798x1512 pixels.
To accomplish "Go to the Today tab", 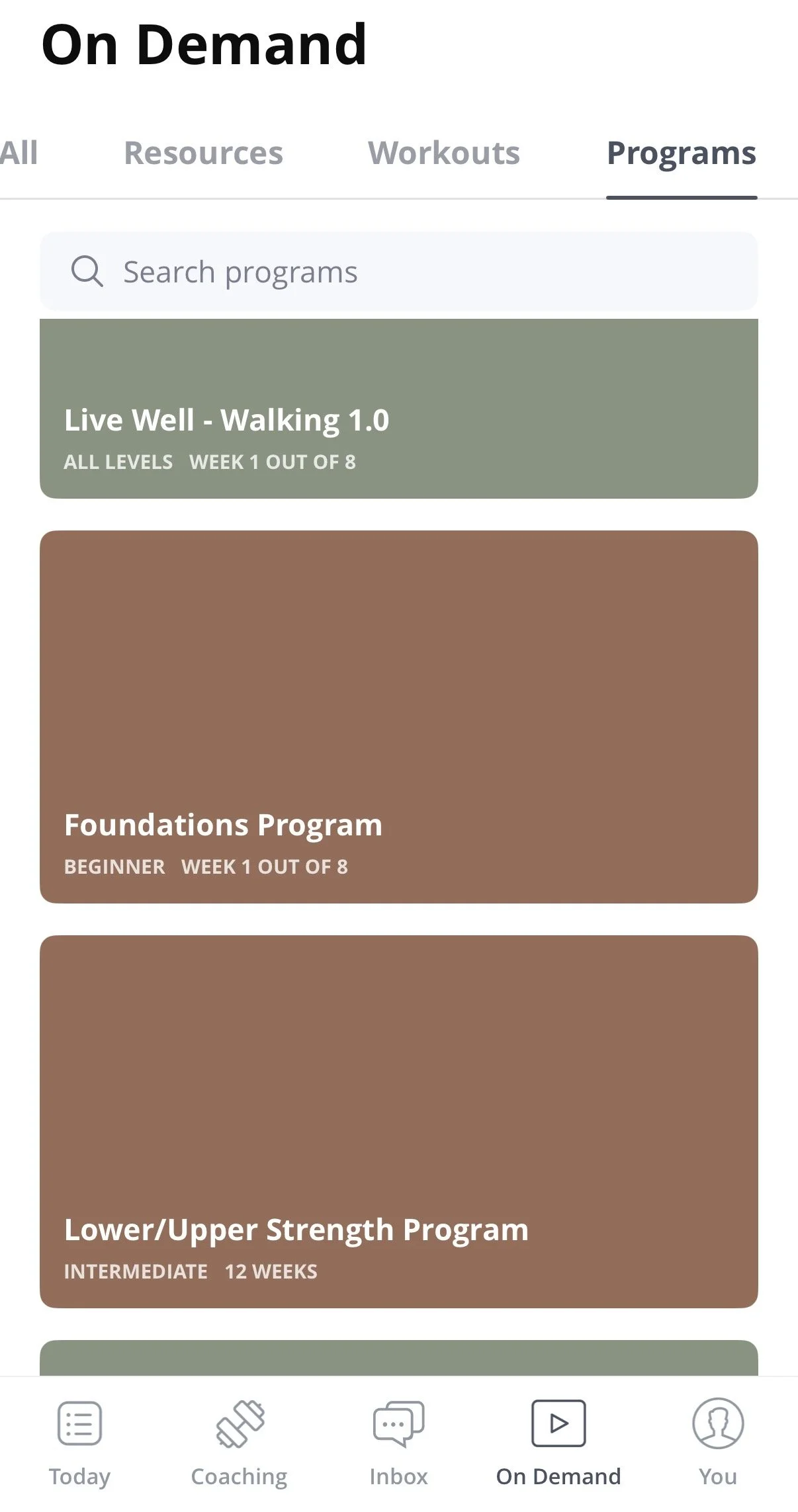I will pyautogui.click(x=79, y=1443).
